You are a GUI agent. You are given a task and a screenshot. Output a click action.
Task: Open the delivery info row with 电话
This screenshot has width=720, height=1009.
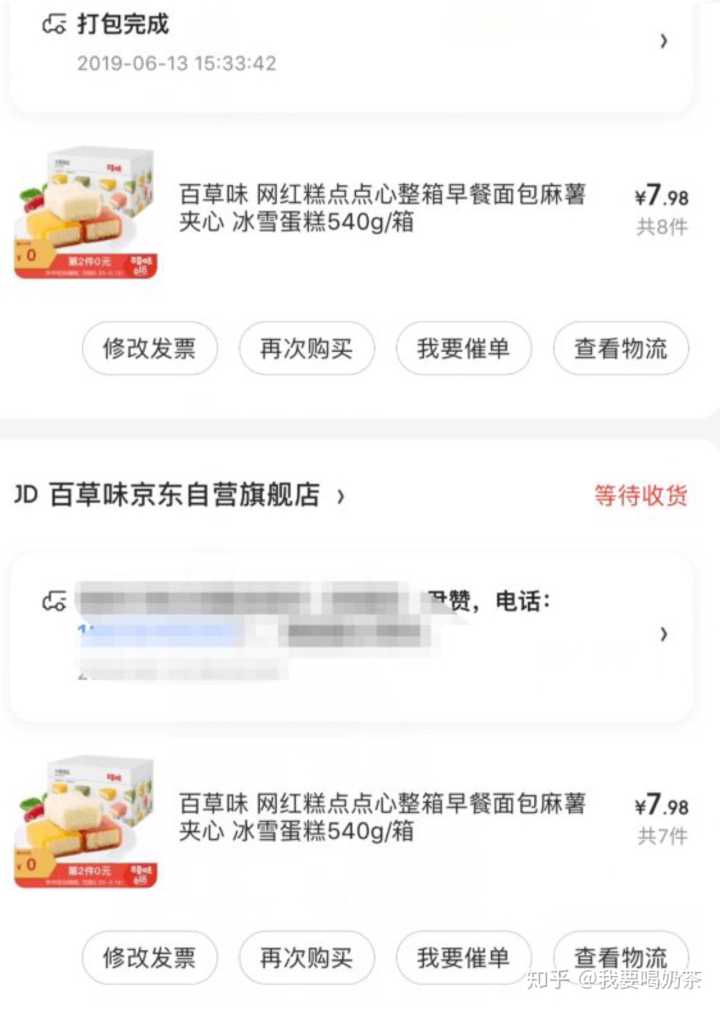point(350,634)
